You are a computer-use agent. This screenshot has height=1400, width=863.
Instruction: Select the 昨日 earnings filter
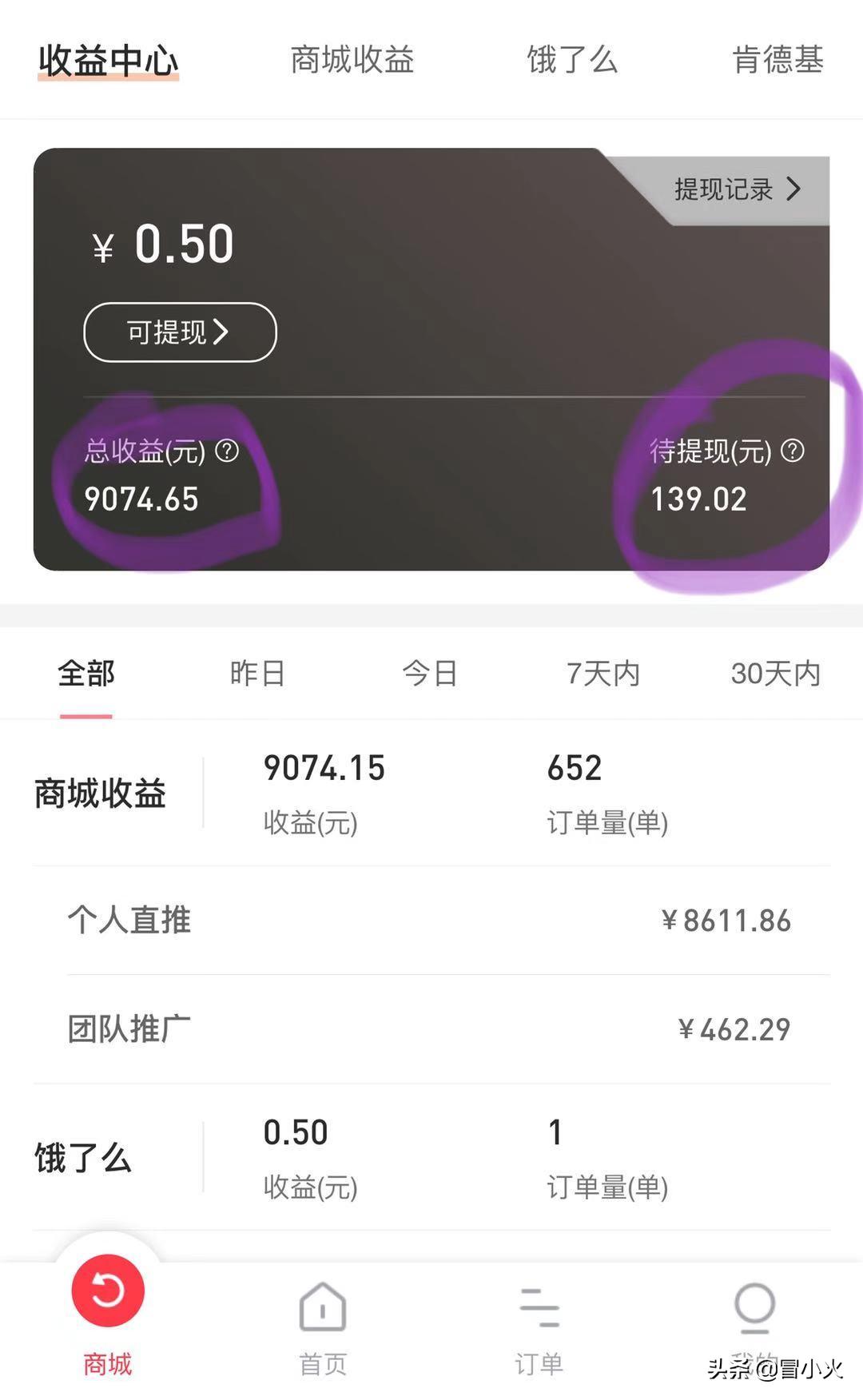tap(254, 674)
